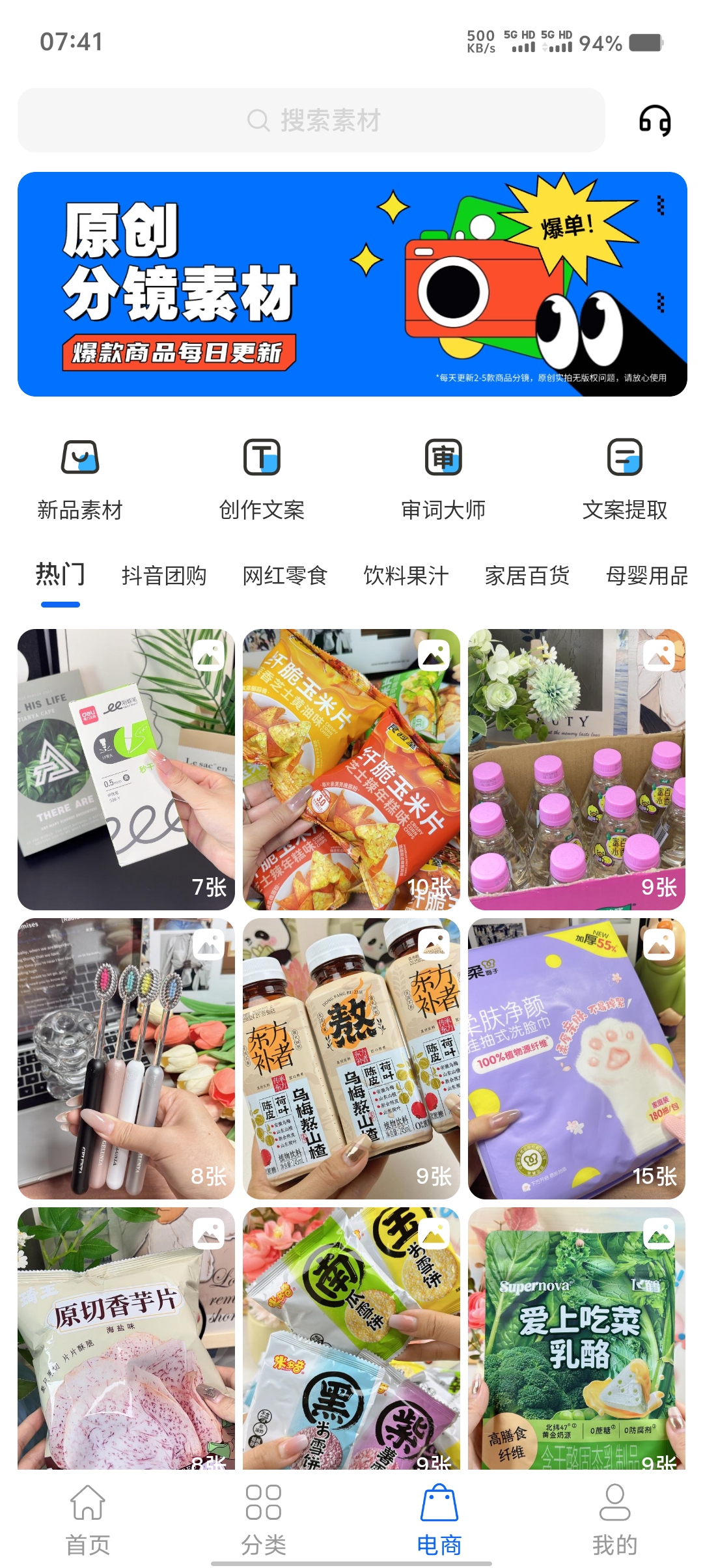Contact customer service via headset icon
The image size is (703, 1568).
pyautogui.click(x=655, y=120)
